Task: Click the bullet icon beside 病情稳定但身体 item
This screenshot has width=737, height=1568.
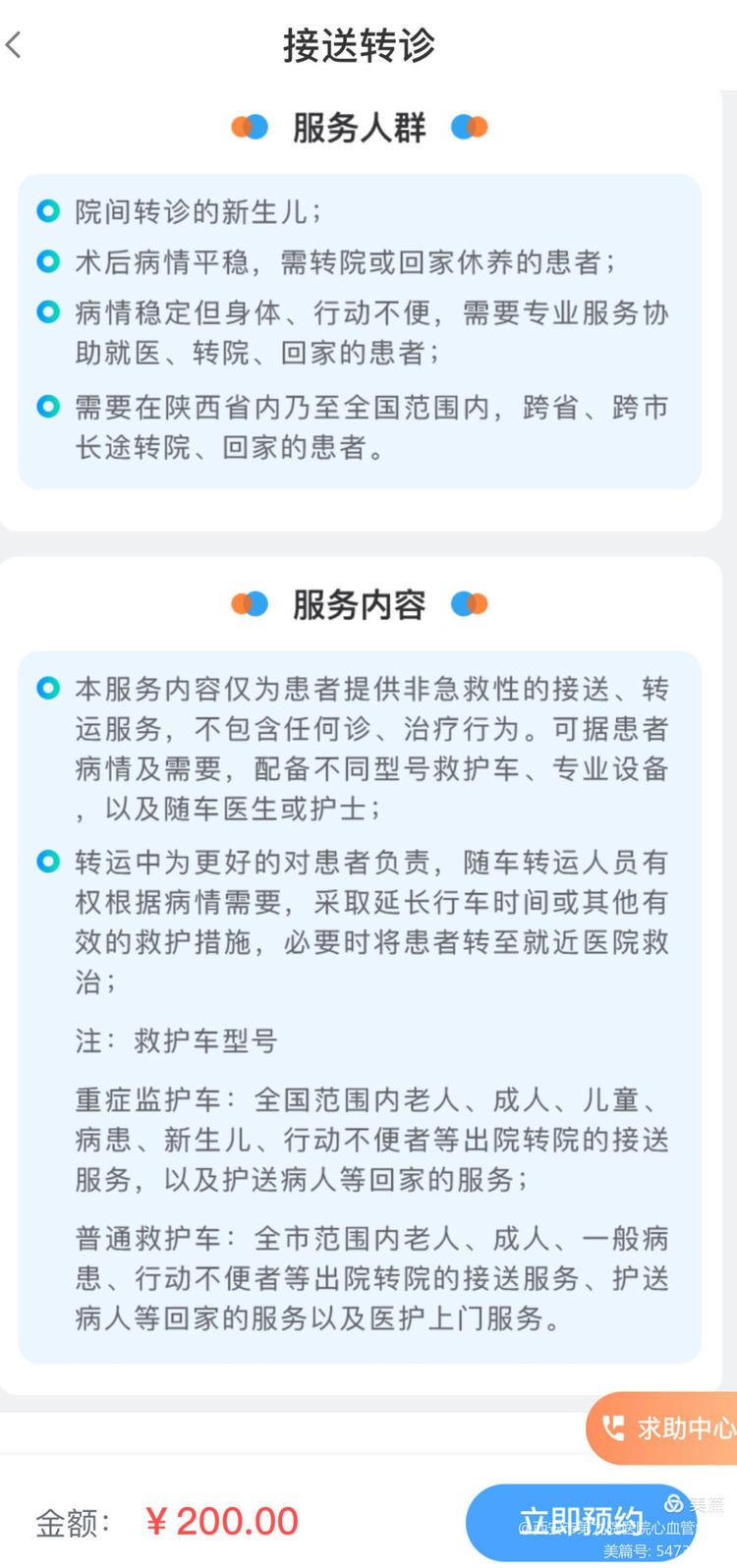Action: [x=46, y=312]
